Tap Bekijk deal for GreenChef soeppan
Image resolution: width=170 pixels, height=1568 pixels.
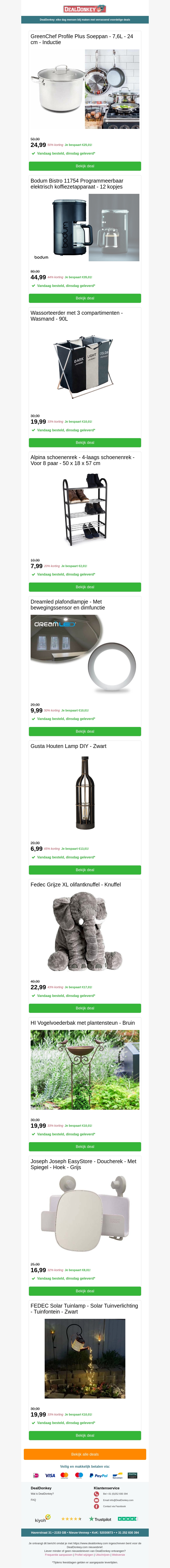coord(85,166)
